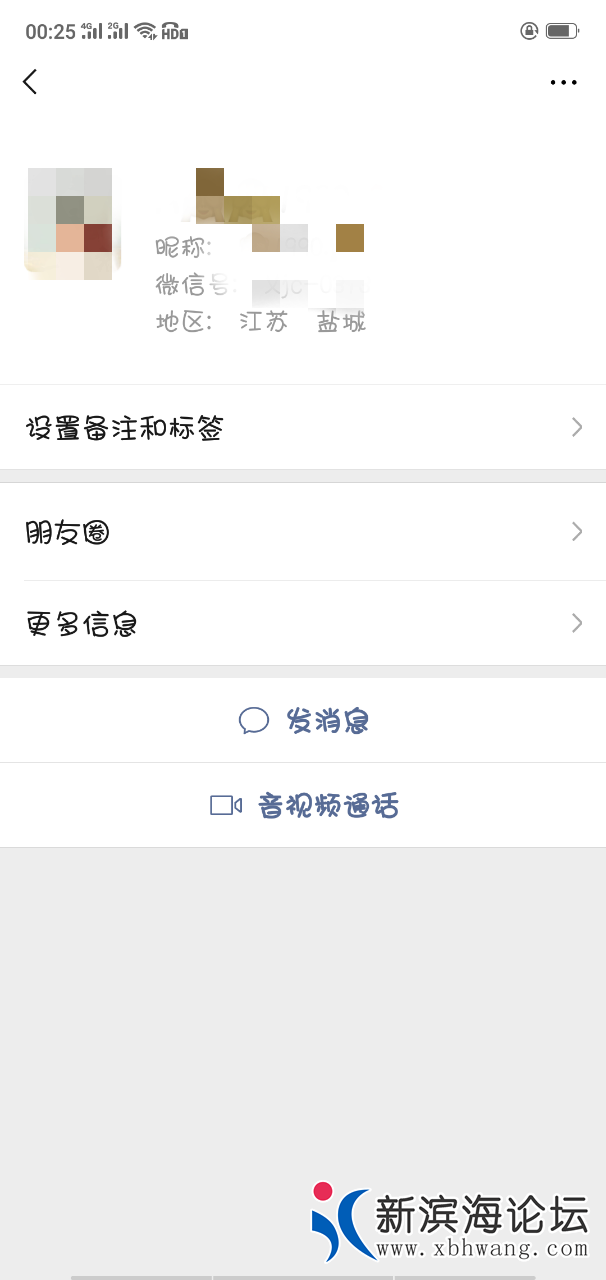Tap 发消息 to send a message
606x1280 pixels.
click(303, 721)
